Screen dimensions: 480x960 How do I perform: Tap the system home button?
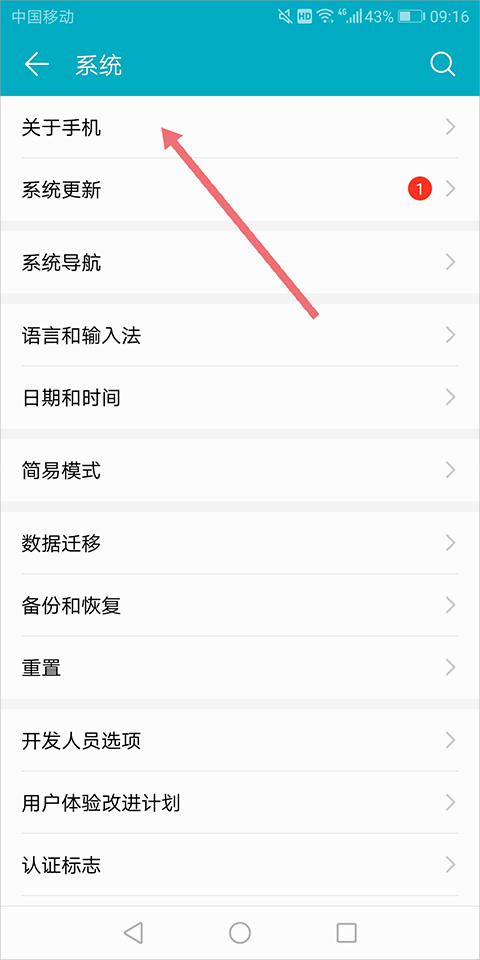[240, 932]
